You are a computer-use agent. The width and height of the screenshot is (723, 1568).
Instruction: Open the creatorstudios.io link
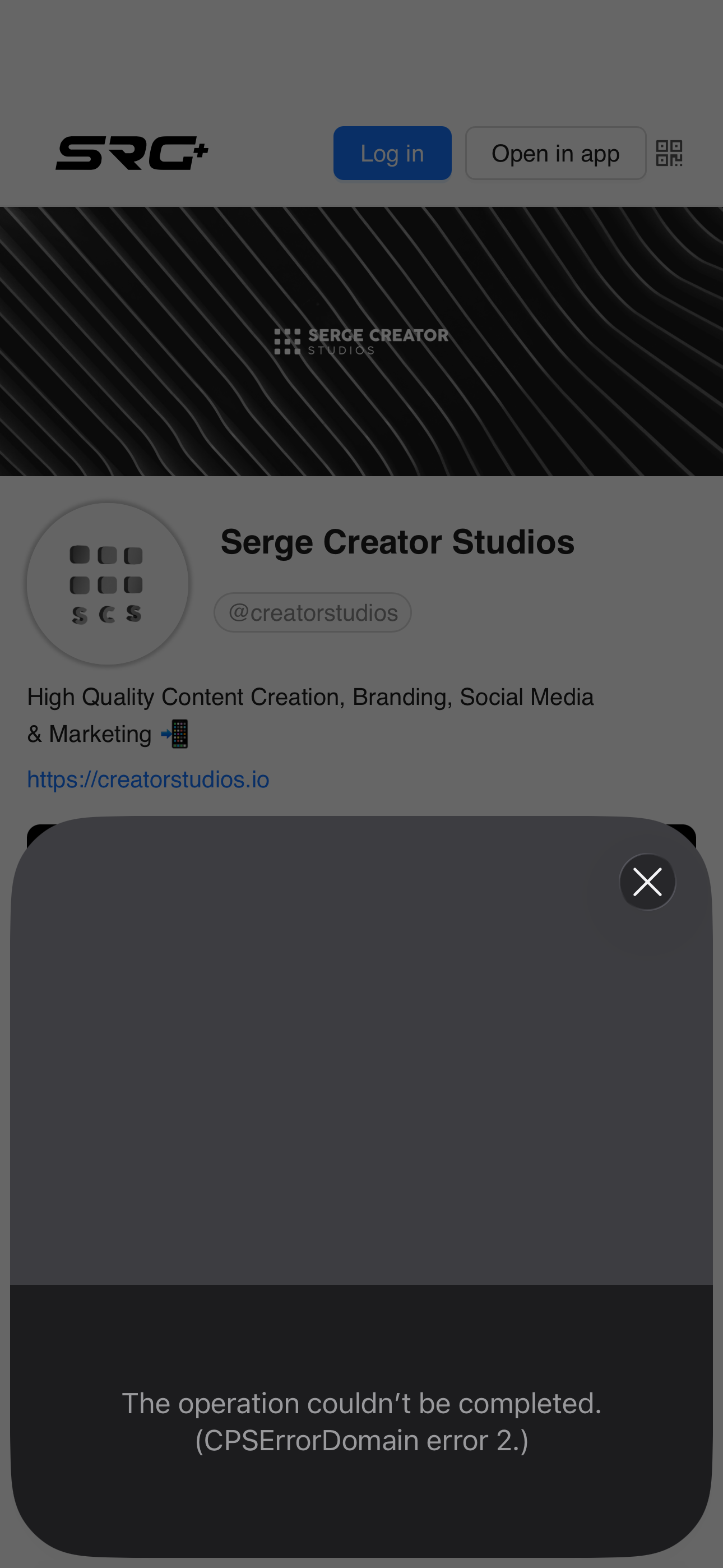coord(148,779)
